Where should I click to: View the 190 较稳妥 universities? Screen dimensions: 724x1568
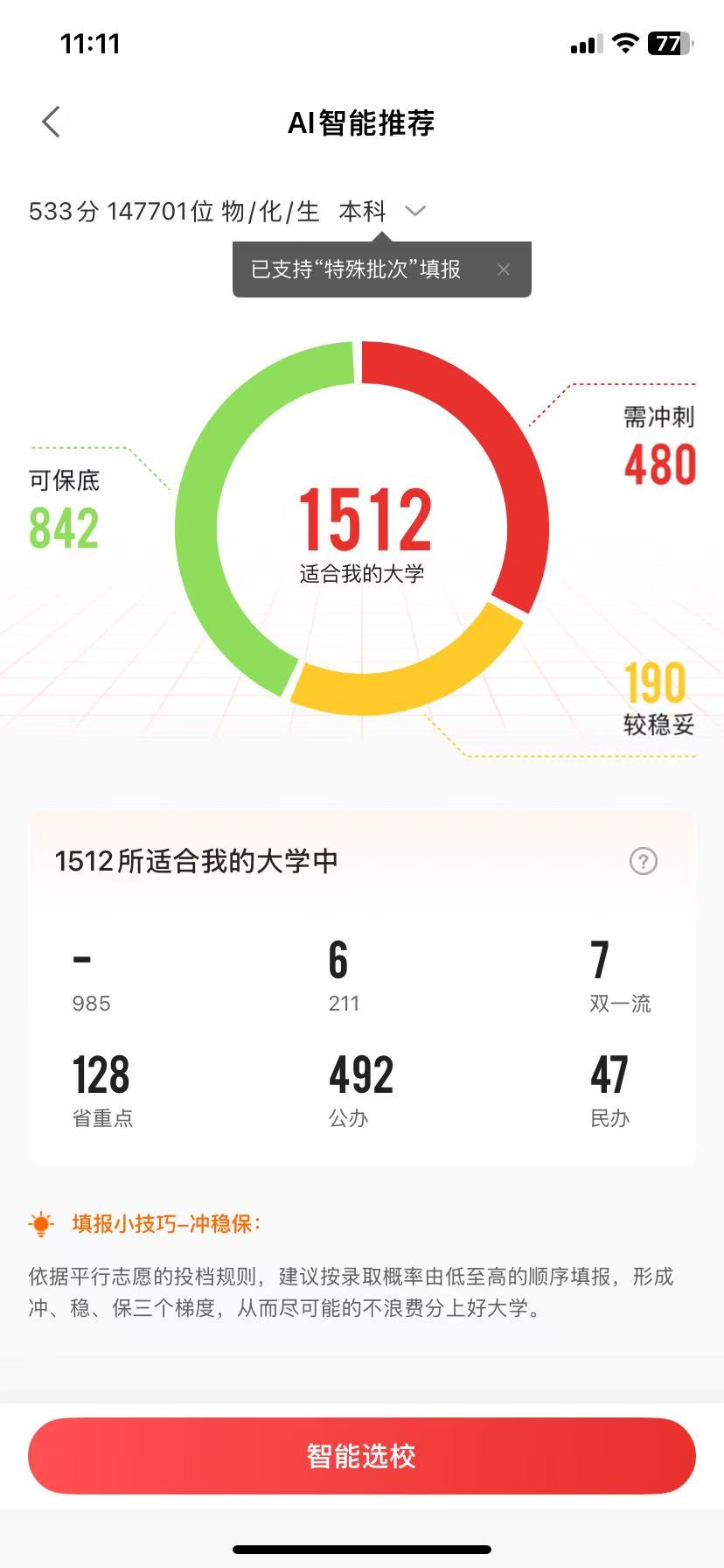[x=656, y=684]
